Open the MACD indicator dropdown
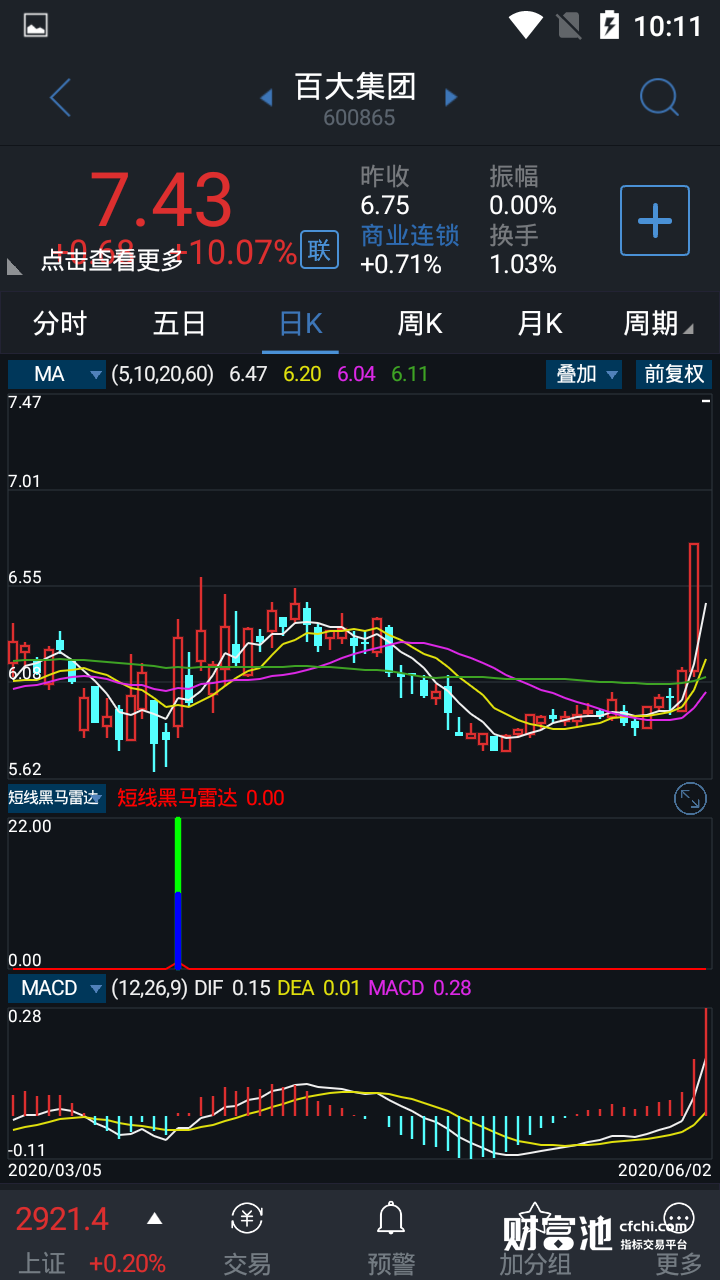The height and width of the screenshot is (1280, 720). coord(56,988)
